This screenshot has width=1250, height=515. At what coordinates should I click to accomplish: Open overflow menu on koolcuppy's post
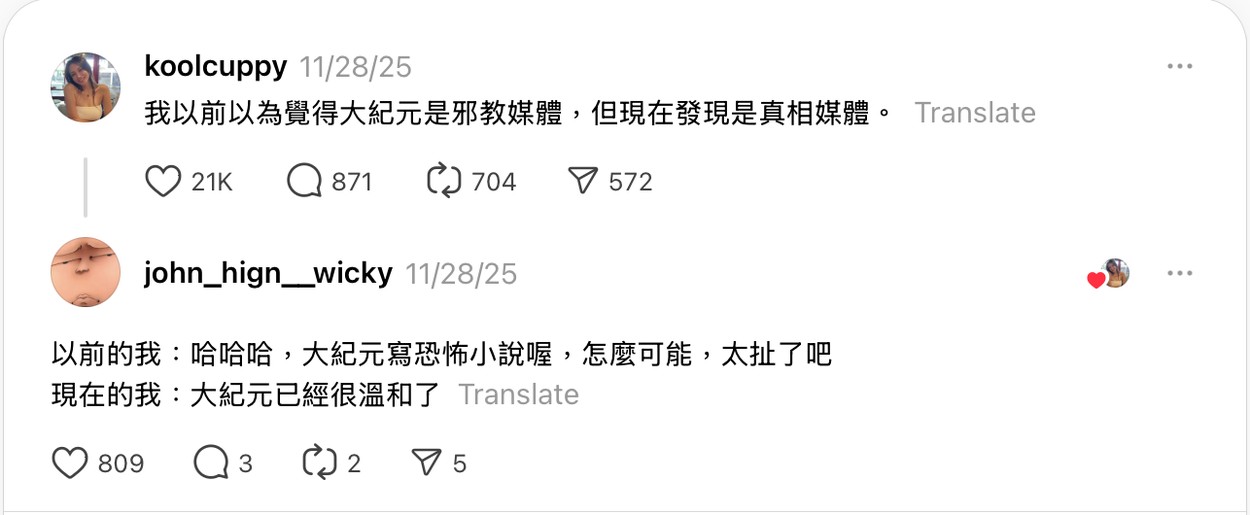click(1179, 67)
